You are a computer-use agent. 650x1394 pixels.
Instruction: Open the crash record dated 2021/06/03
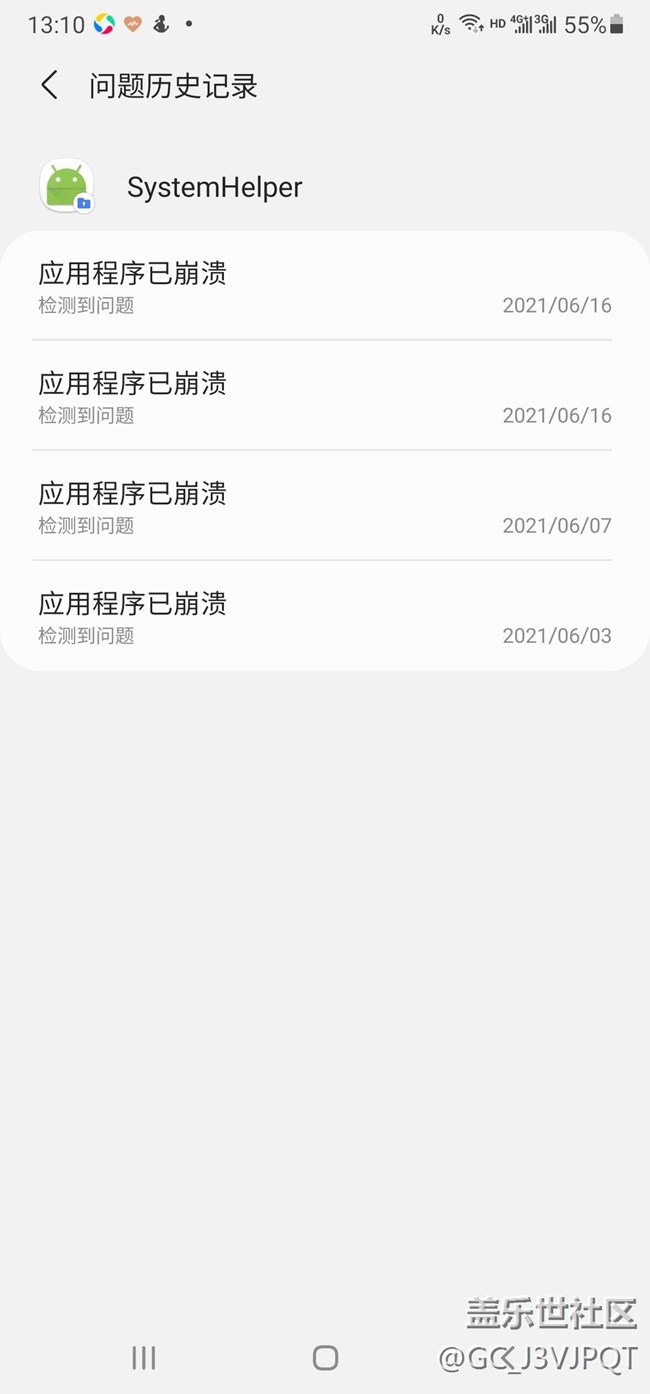tap(325, 616)
